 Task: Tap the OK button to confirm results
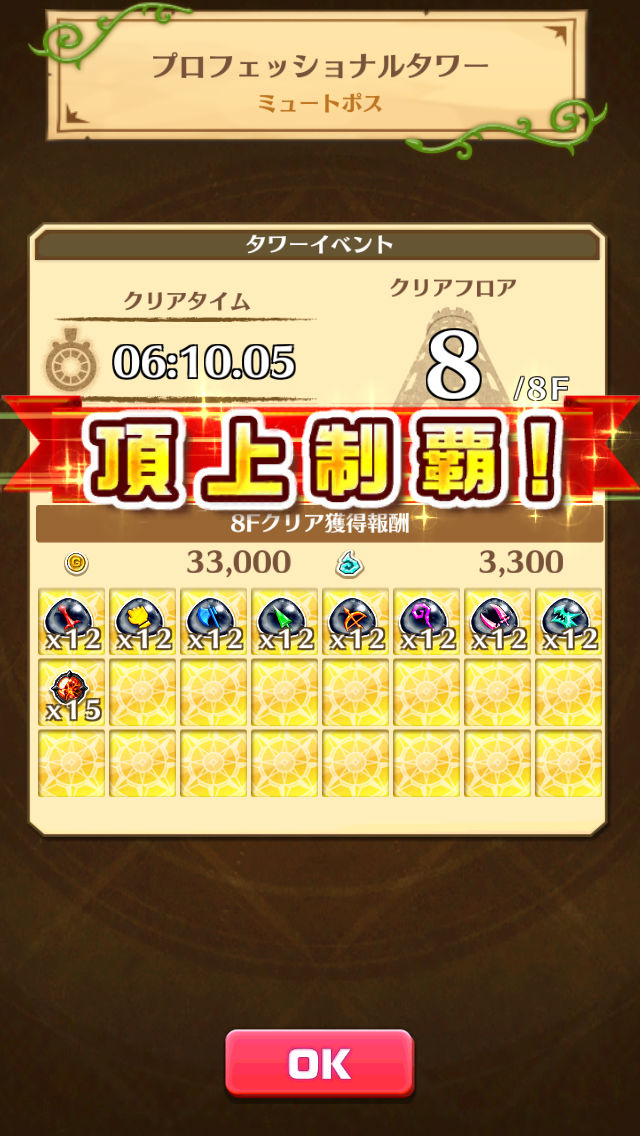[319, 1064]
